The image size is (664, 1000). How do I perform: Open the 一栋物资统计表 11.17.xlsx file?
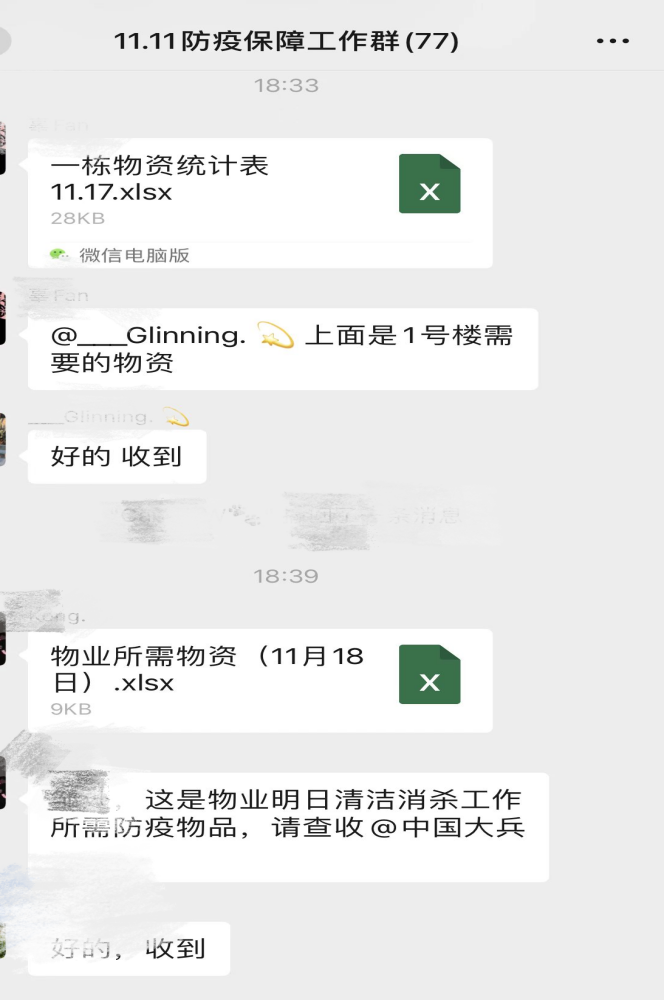point(260,190)
